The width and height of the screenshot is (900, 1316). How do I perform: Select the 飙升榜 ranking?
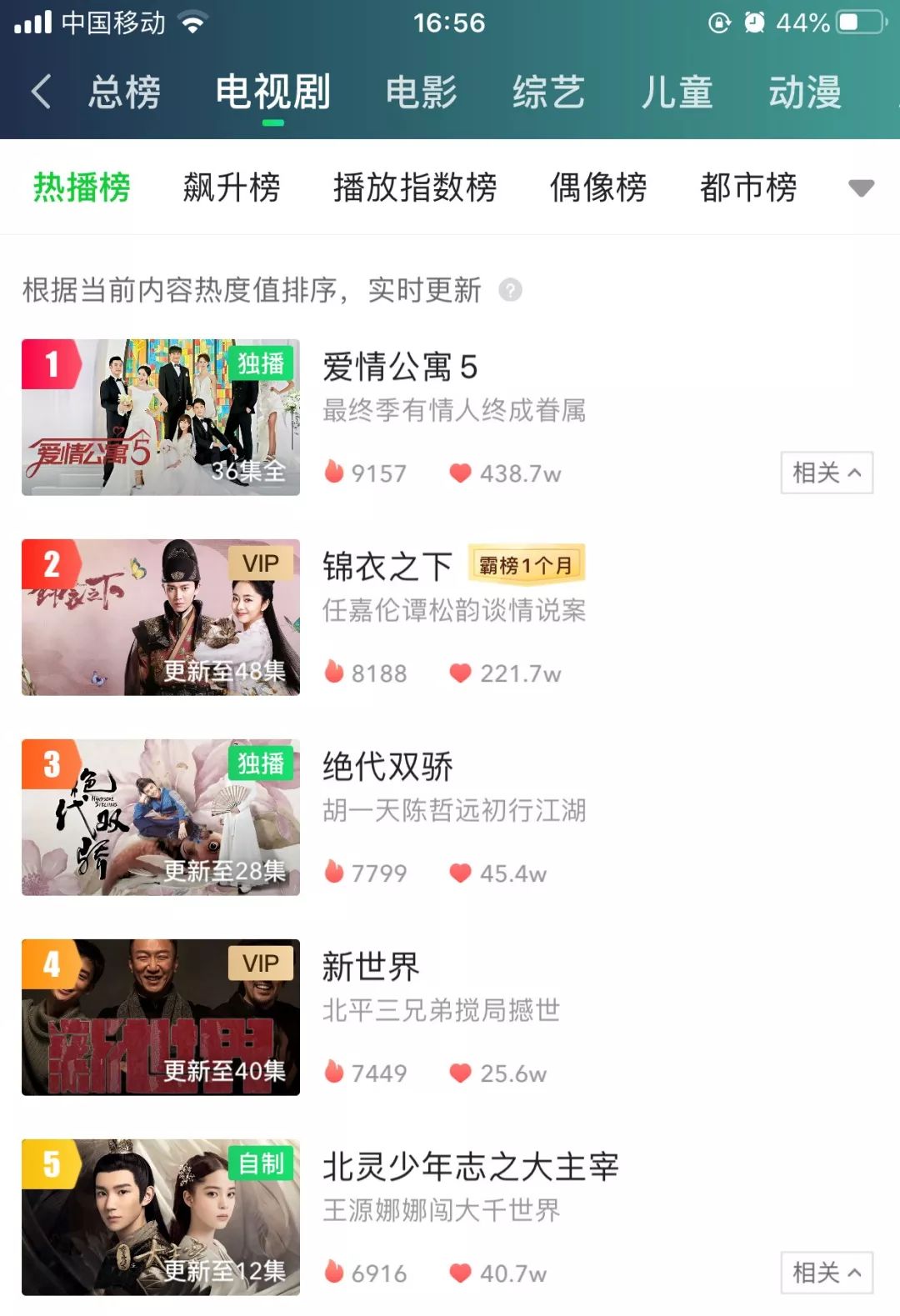(x=232, y=187)
